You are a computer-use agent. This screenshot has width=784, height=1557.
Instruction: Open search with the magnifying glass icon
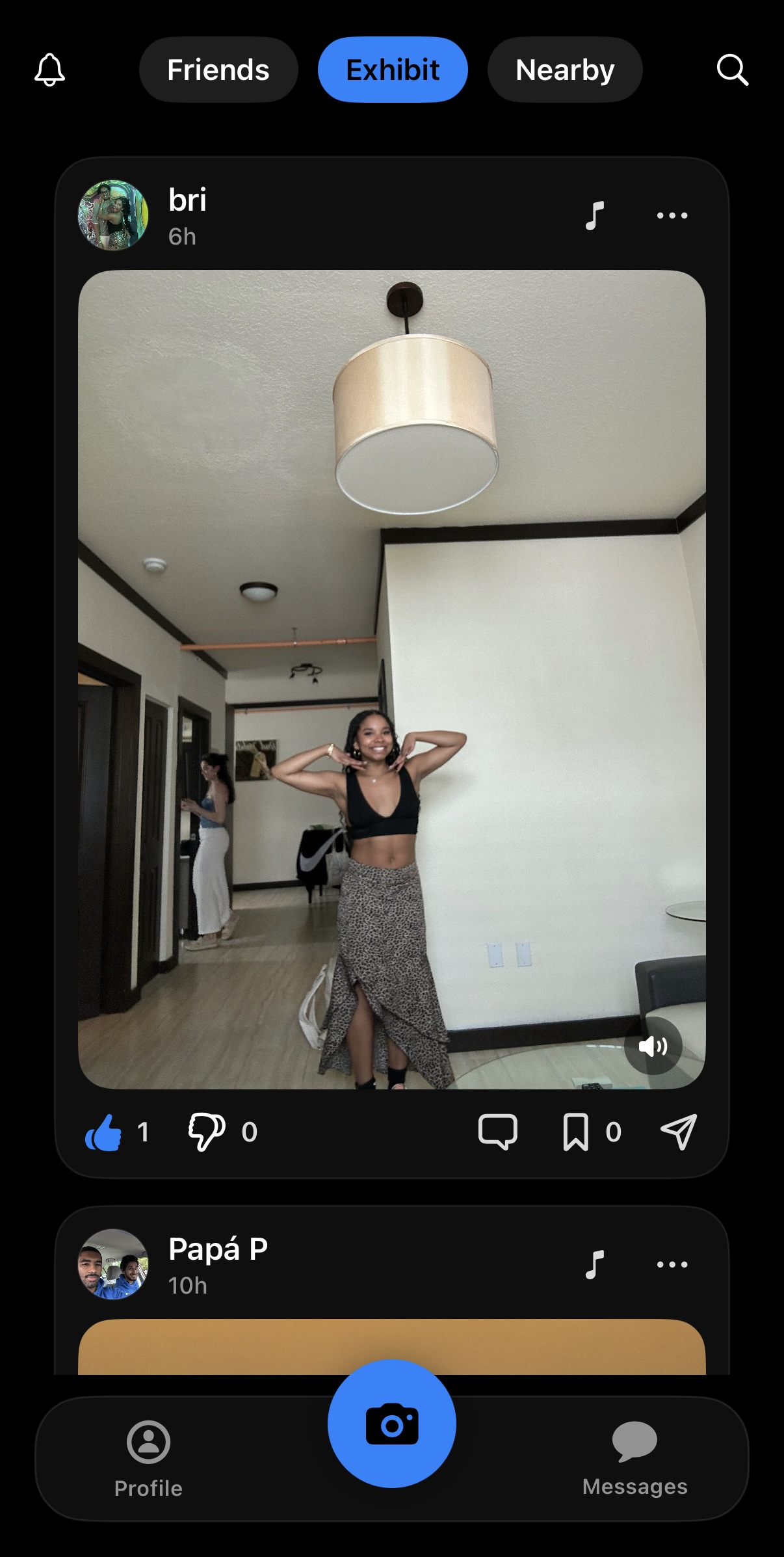click(733, 70)
